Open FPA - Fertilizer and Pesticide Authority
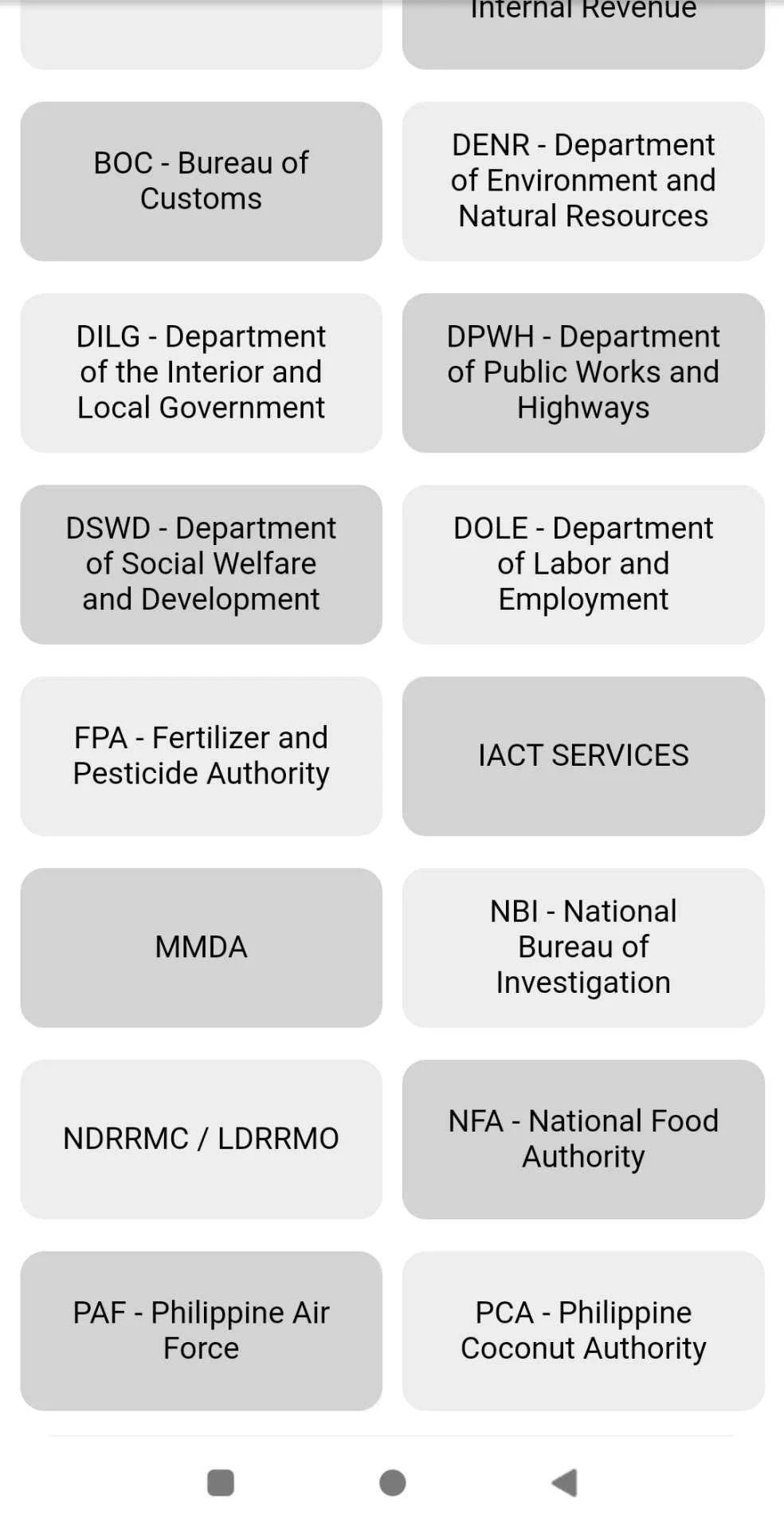Screen dimensions: 784x1530 (201, 756)
